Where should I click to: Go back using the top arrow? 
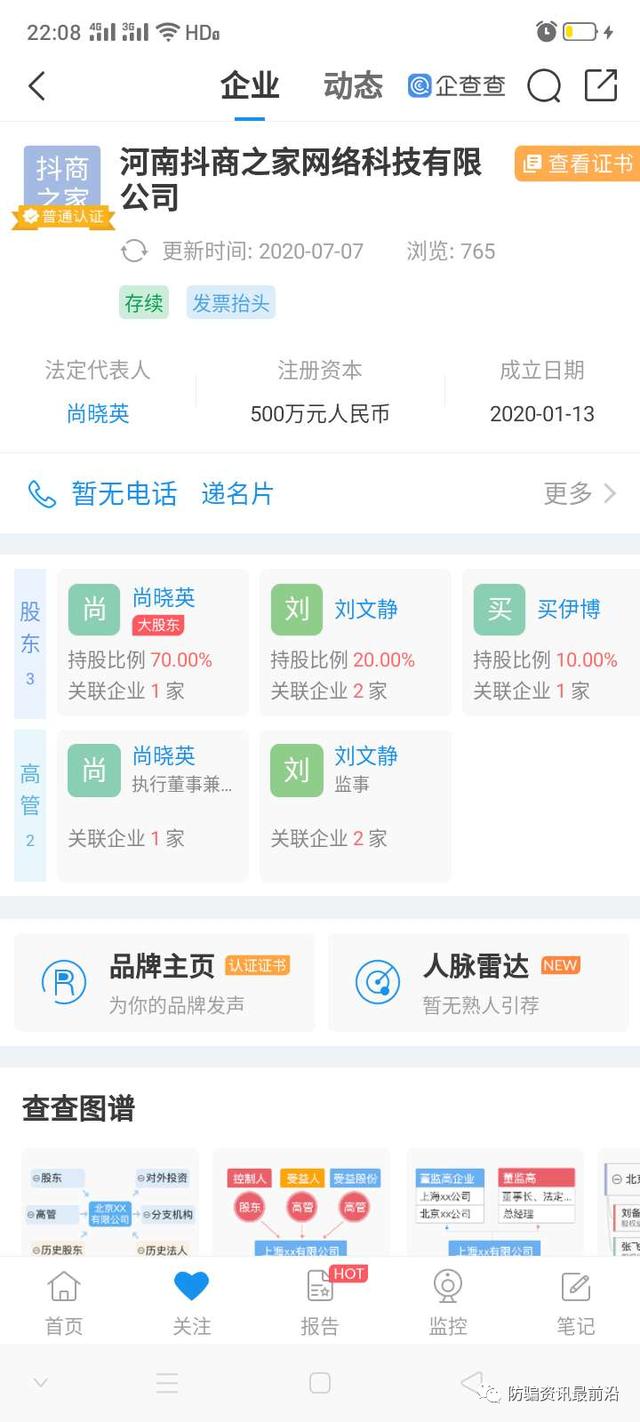tap(37, 86)
